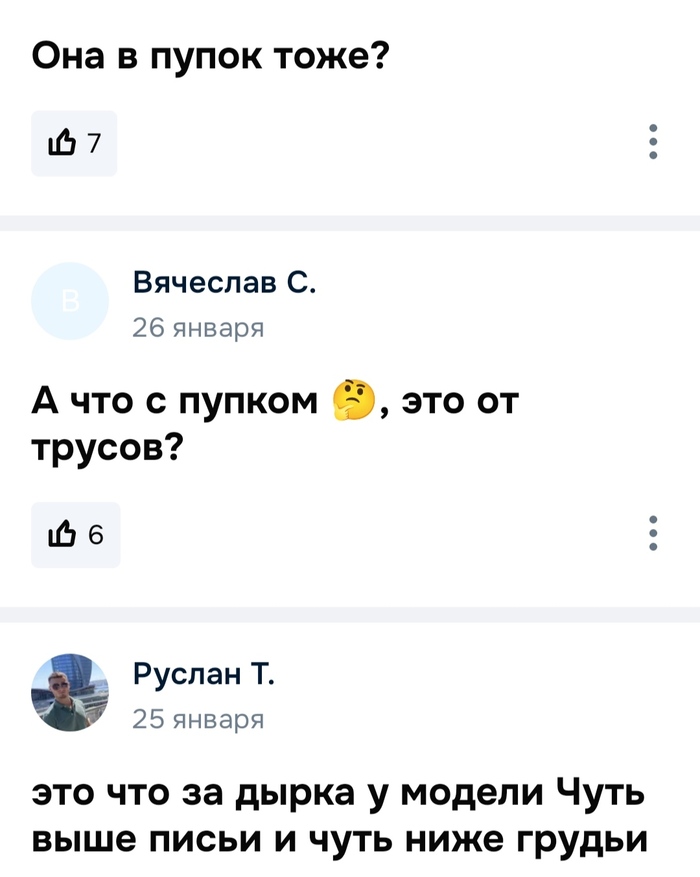Open Руслан Т.'s profile picture
Viewport: 700px width, 877px height.
click(x=71, y=692)
